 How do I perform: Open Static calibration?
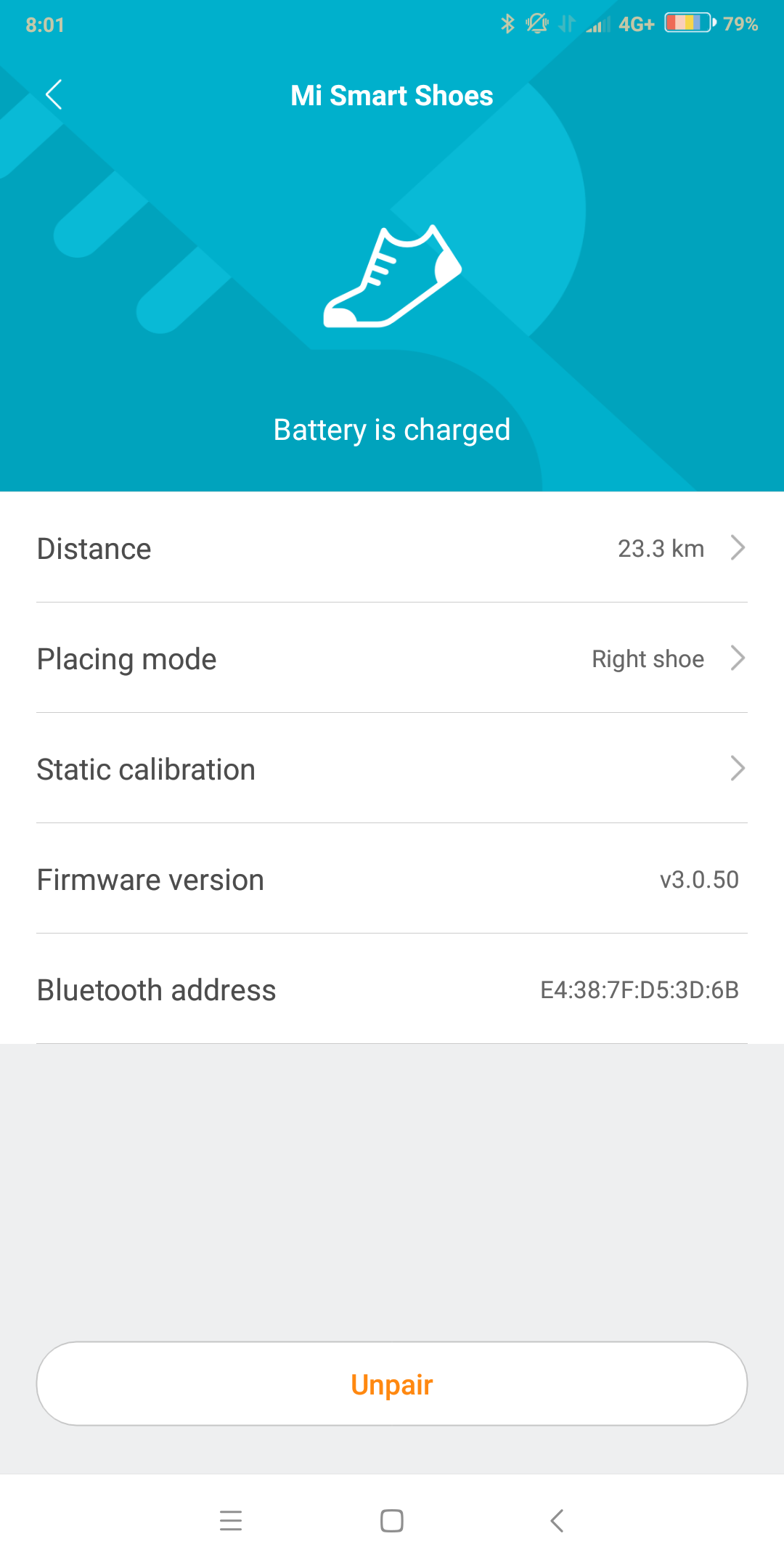click(392, 769)
